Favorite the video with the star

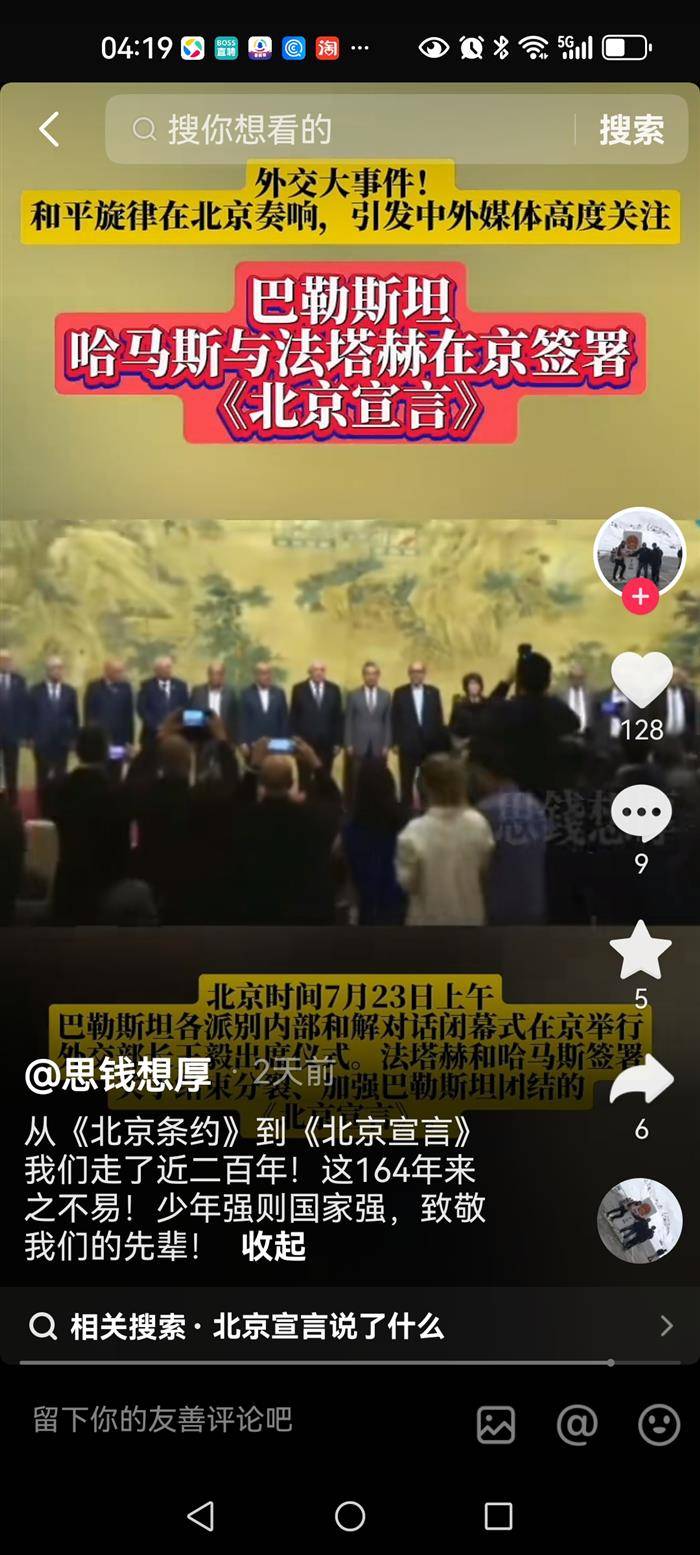pos(641,950)
